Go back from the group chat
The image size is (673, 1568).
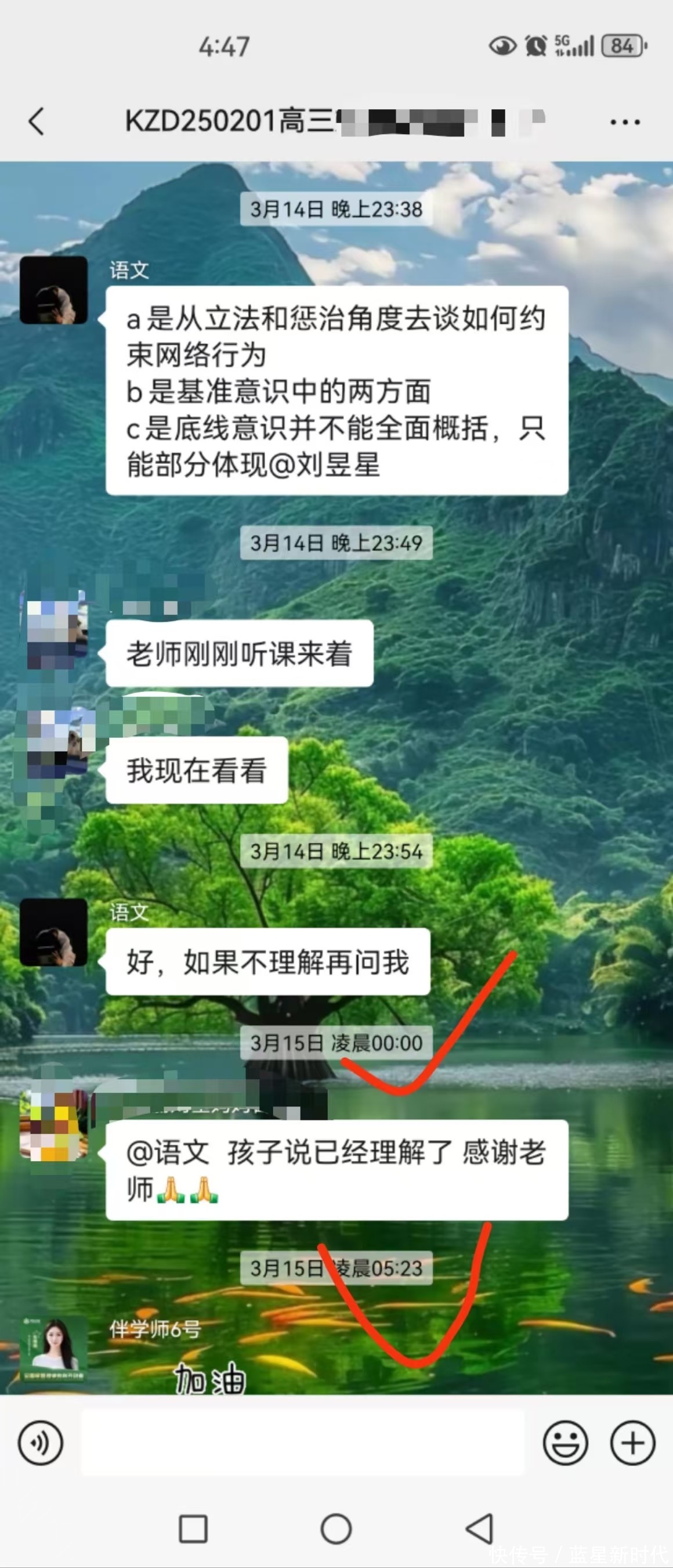coord(37,121)
